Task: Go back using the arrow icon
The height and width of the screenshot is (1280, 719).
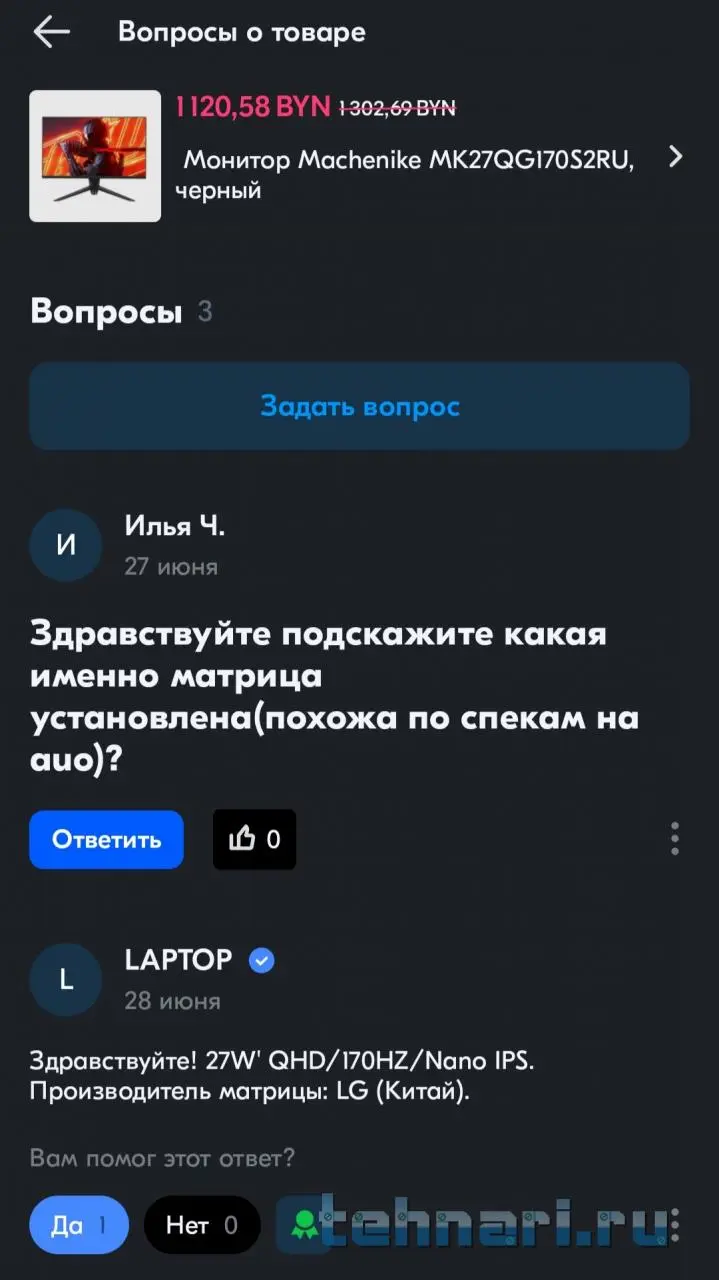Action: click(x=51, y=32)
